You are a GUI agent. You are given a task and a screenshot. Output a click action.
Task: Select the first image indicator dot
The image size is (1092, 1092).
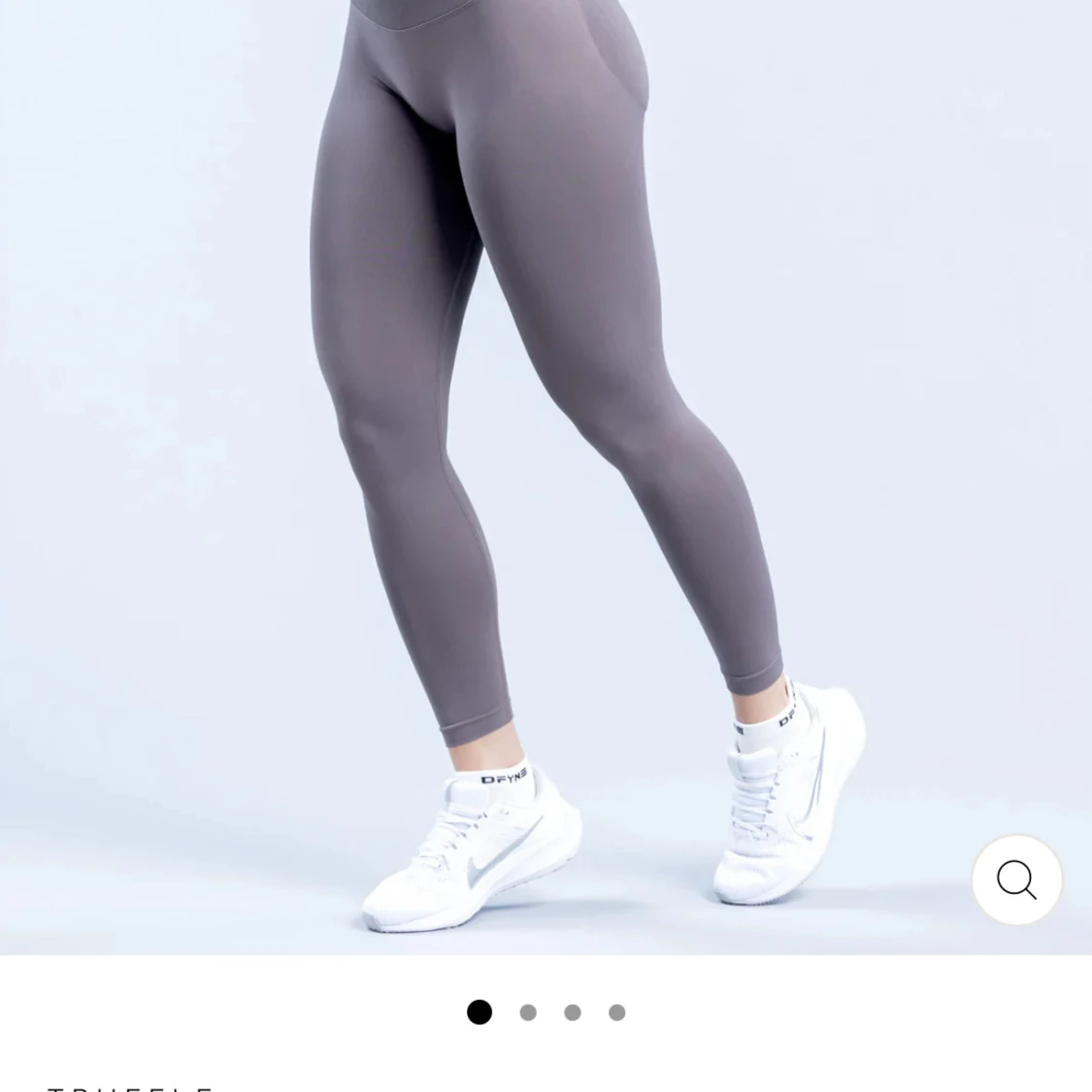tap(480, 1012)
